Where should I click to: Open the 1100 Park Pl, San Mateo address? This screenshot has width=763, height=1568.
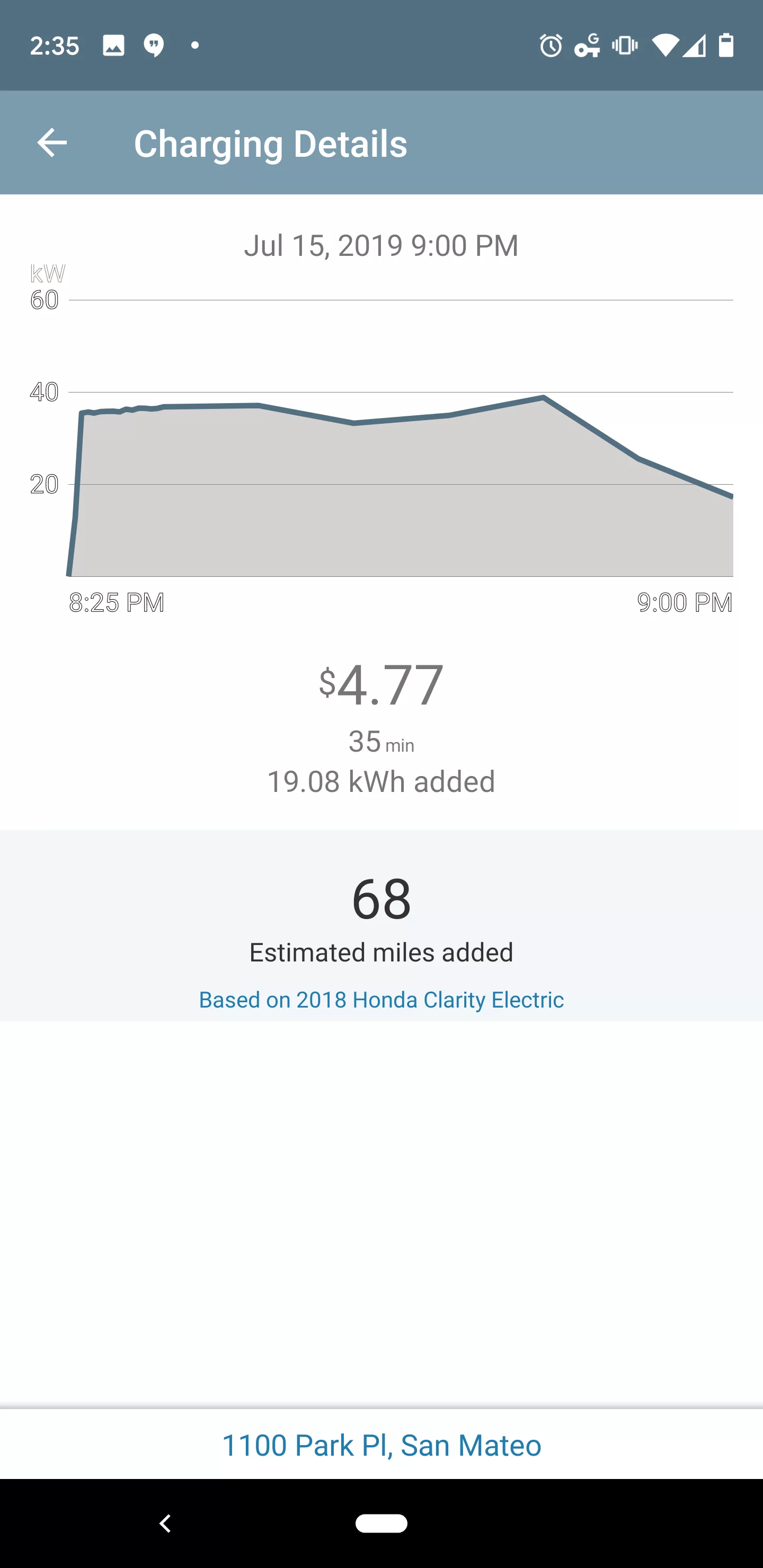[381, 1445]
